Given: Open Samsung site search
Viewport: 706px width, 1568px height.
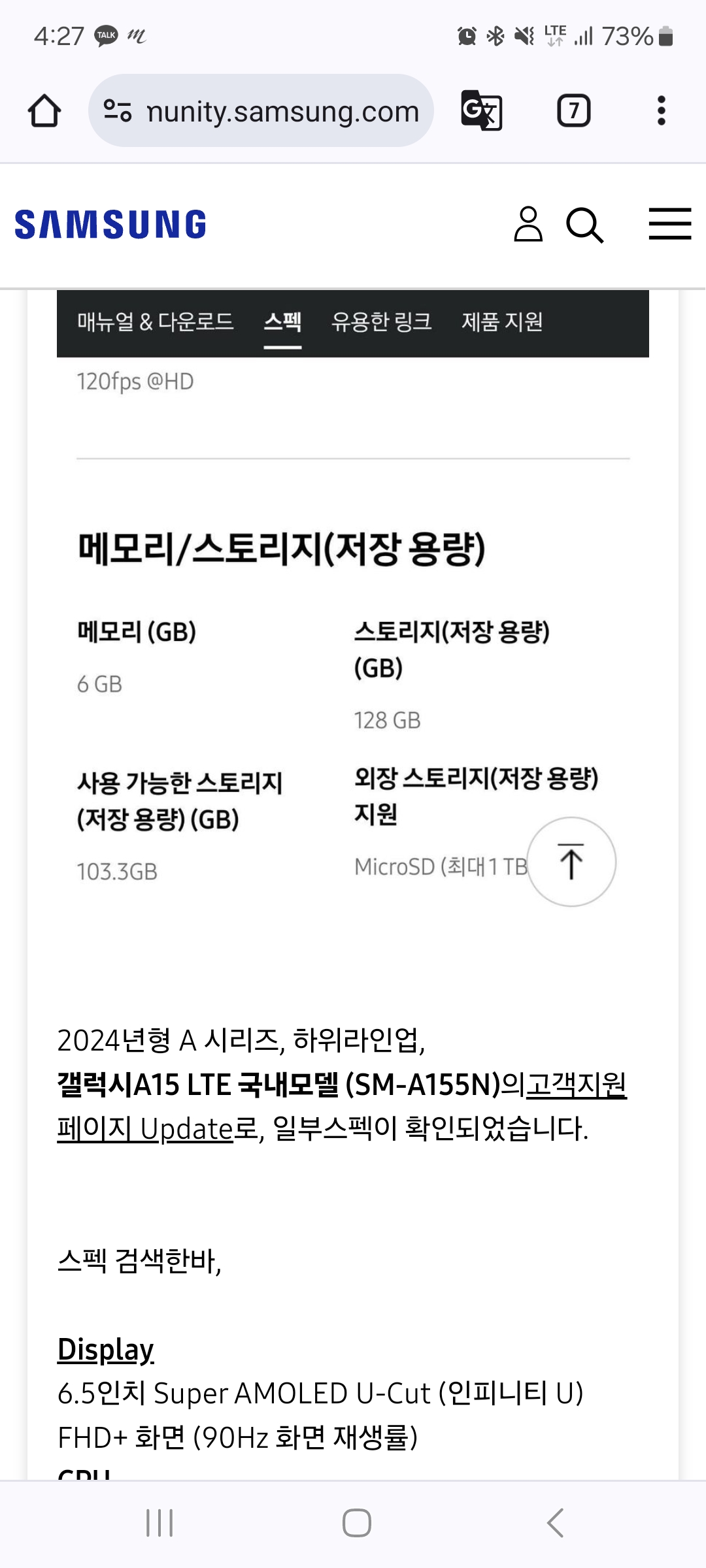Looking at the screenshot, I should (x=585, y=225).
